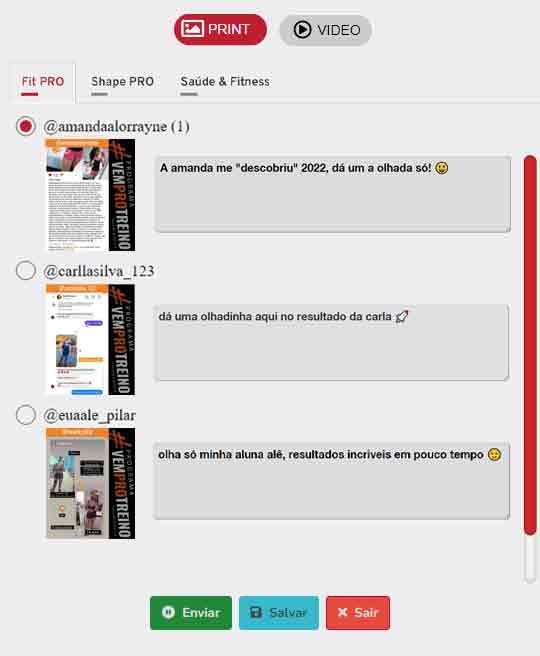Image resolution: width=540 pixels, height=656 pixels.
Task: Select the @euaale_pilar radio option
Action: (x=26, y=415)
